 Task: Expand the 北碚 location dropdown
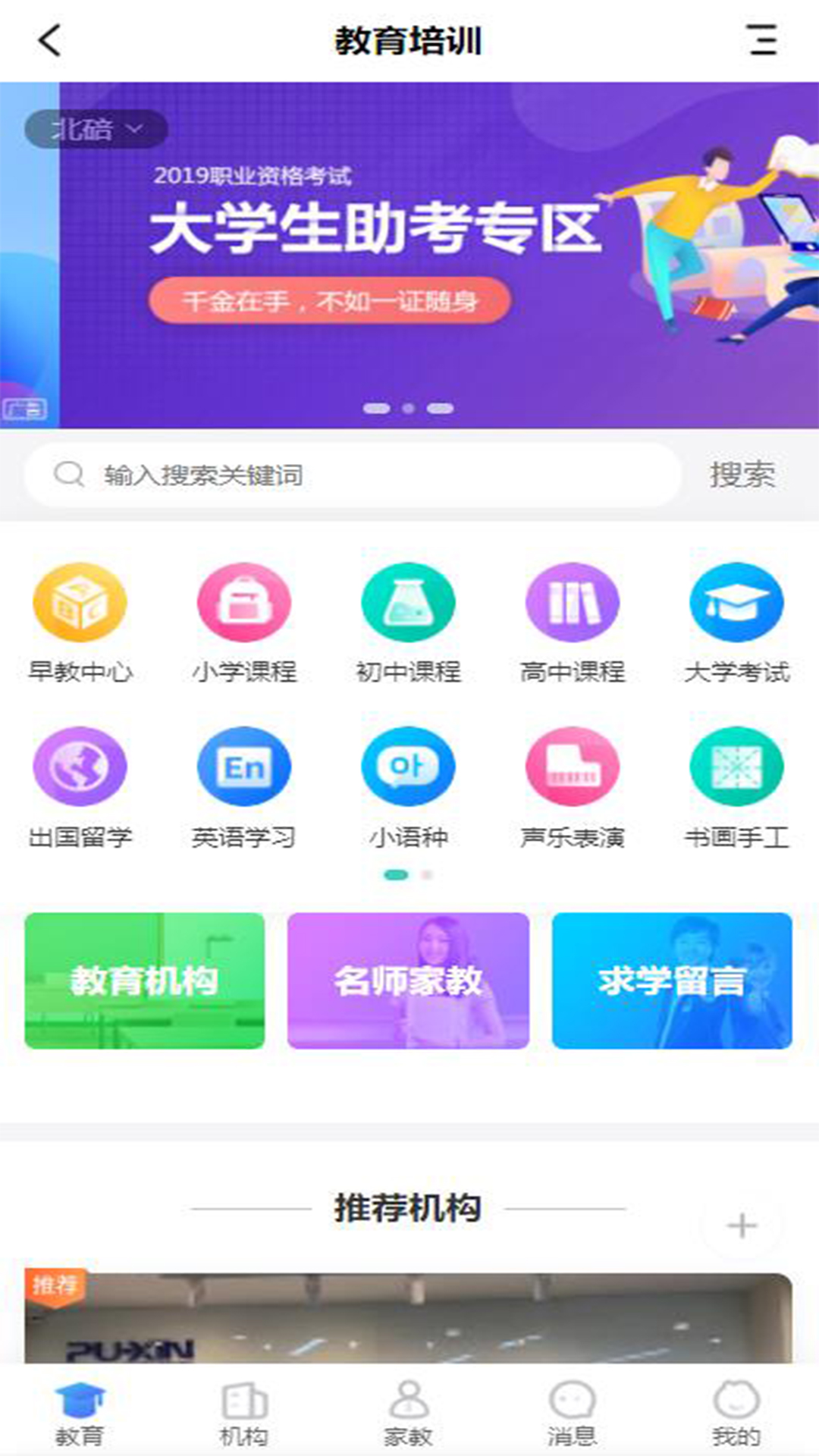[x=96, y=129]
